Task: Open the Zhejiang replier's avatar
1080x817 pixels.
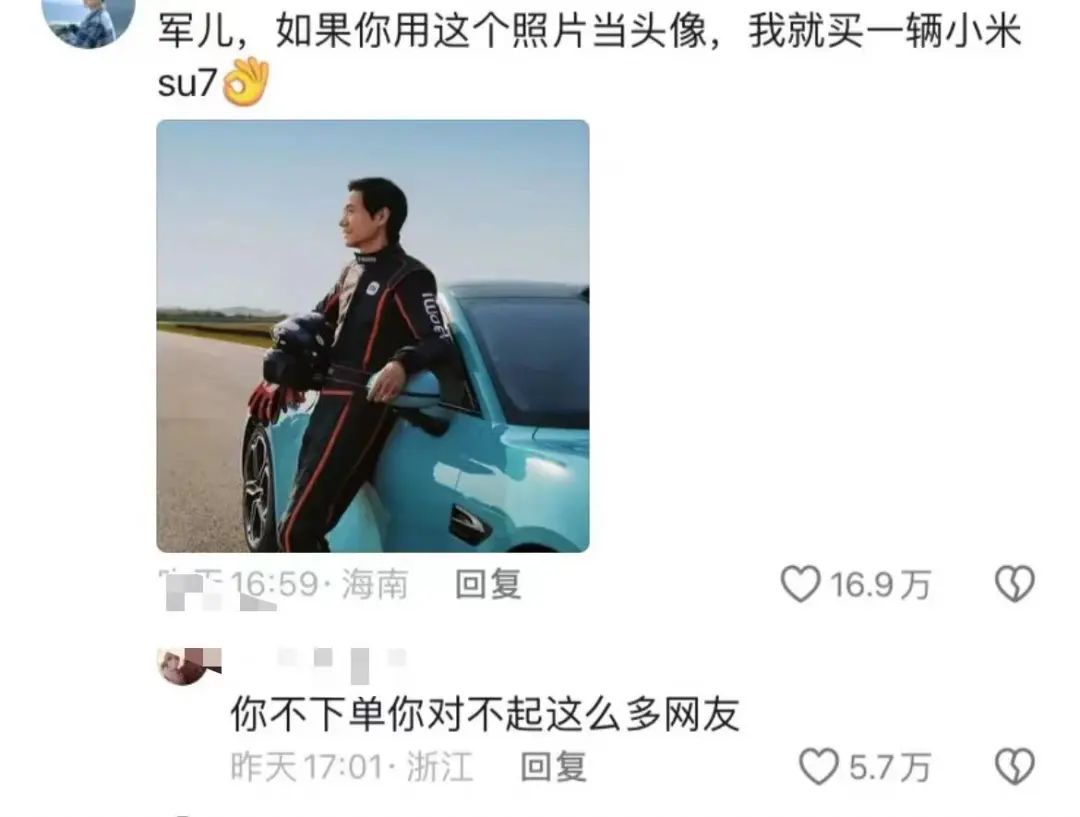Action: [182, 663]
